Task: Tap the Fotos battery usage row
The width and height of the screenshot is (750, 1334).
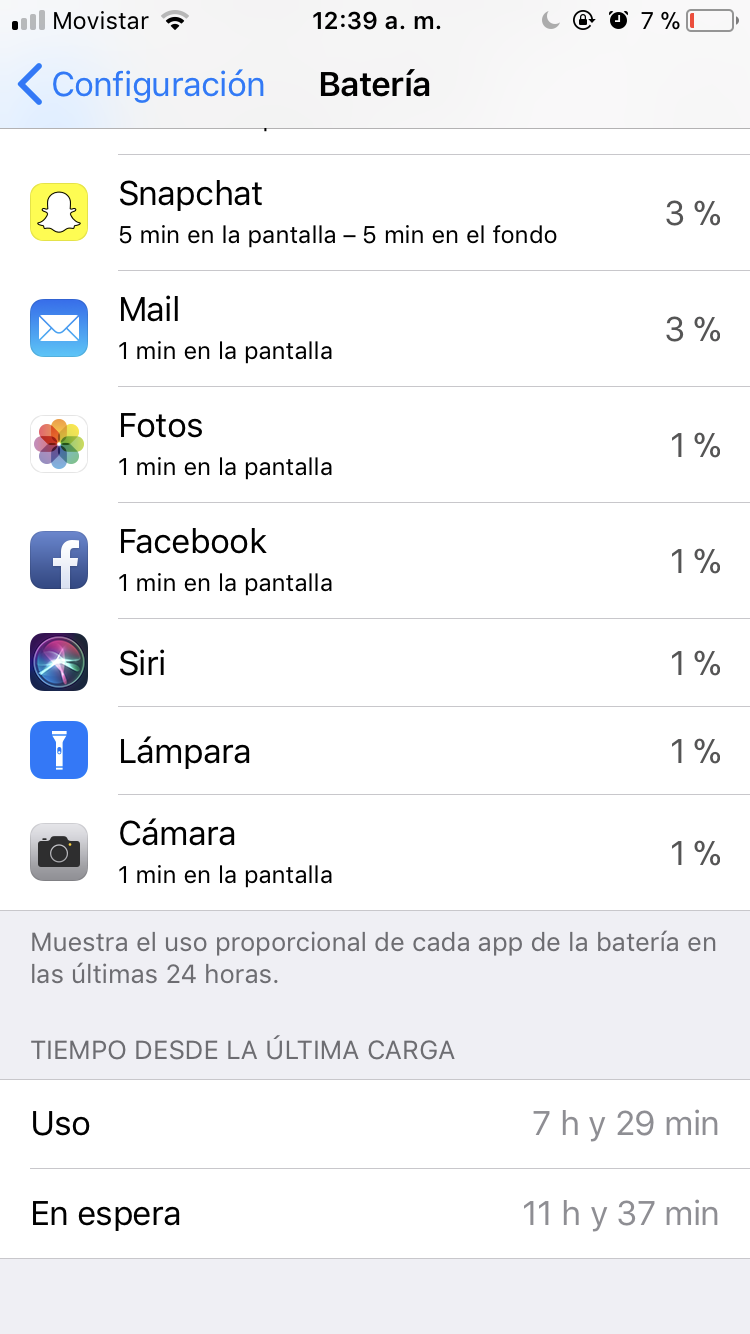Action: [x=375, y=445]
